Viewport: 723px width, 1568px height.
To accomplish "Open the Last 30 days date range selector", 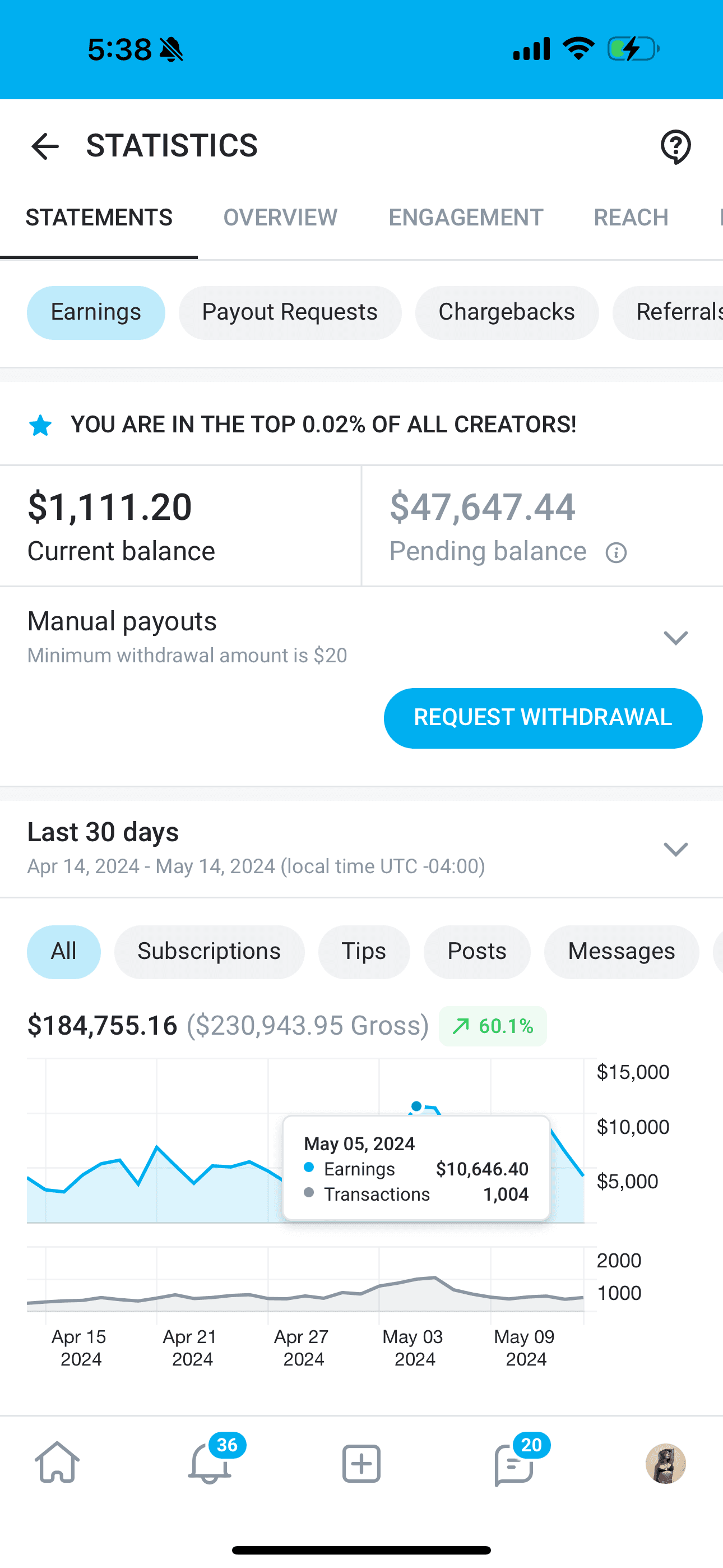I will [x=674, y=850].
